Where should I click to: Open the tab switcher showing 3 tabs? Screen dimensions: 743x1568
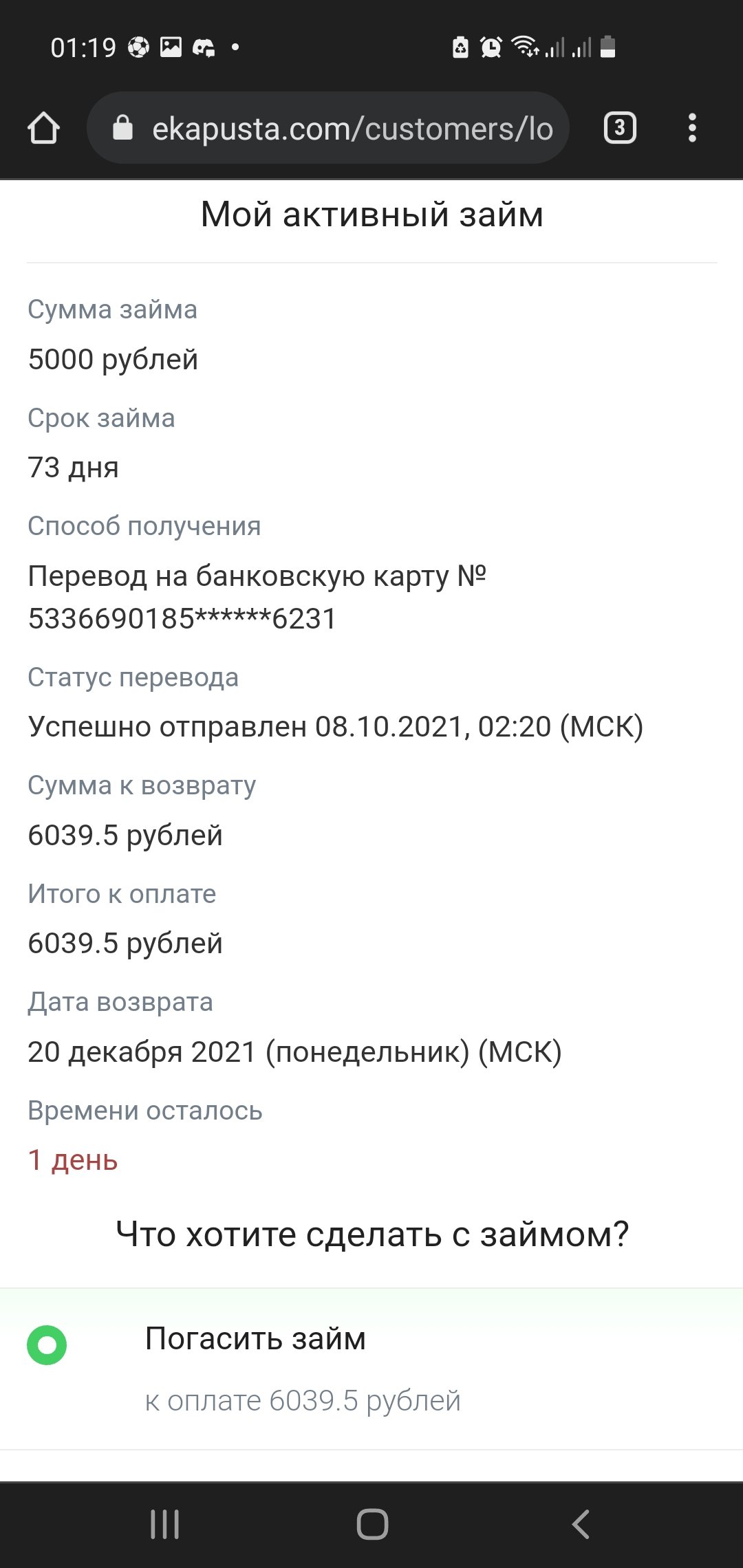(x=619, y=128)
